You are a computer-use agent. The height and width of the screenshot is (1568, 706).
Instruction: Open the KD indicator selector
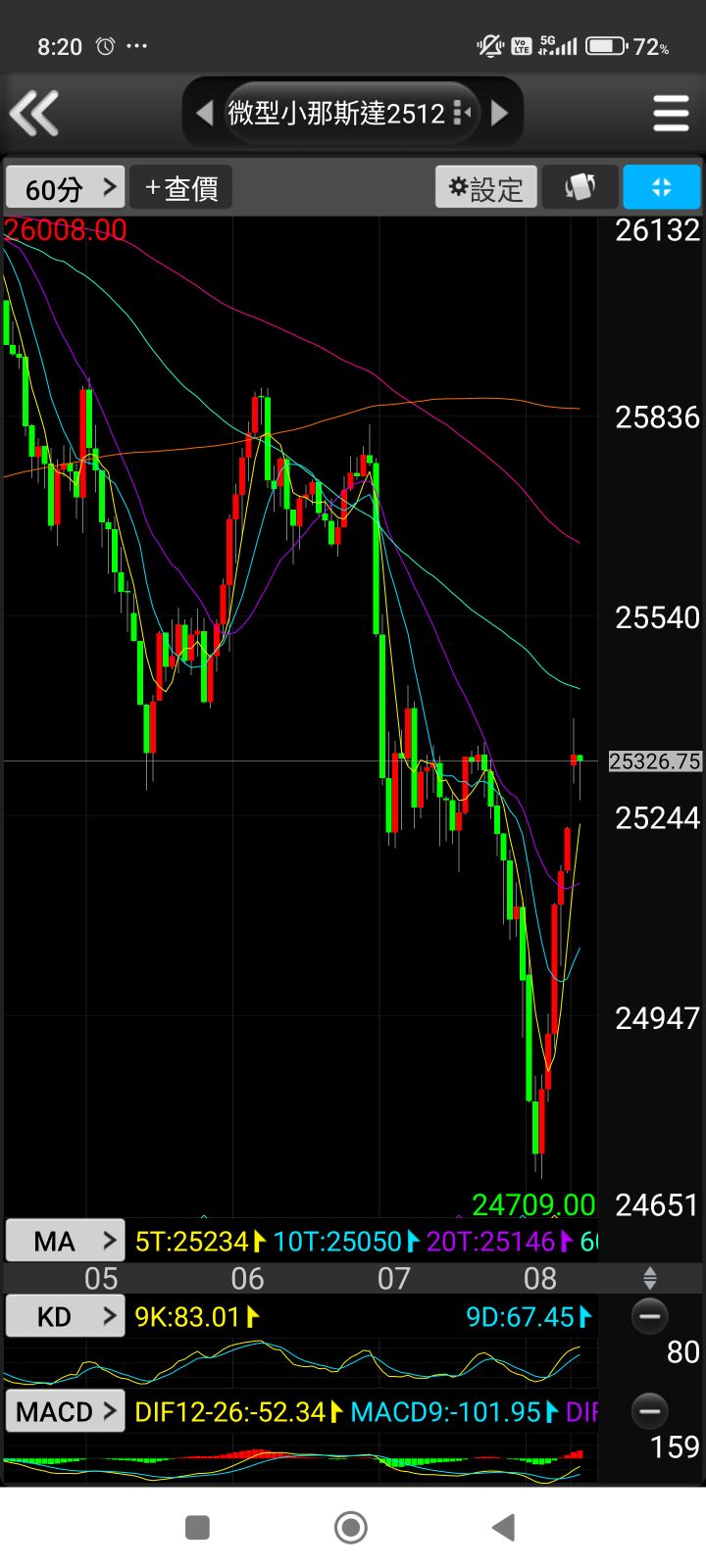point(66,1316)
